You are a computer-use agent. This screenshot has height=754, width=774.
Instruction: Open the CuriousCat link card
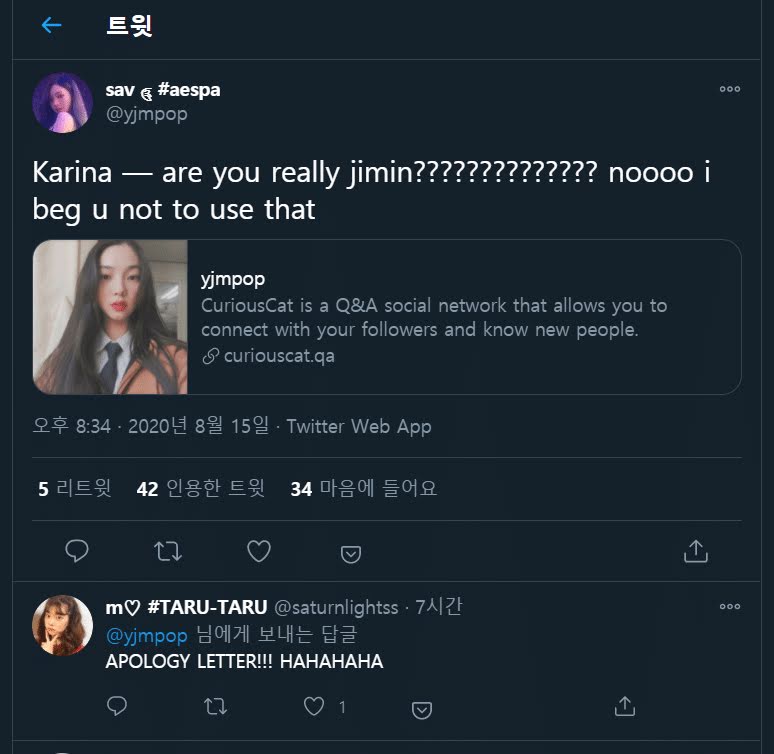point(387,317)
